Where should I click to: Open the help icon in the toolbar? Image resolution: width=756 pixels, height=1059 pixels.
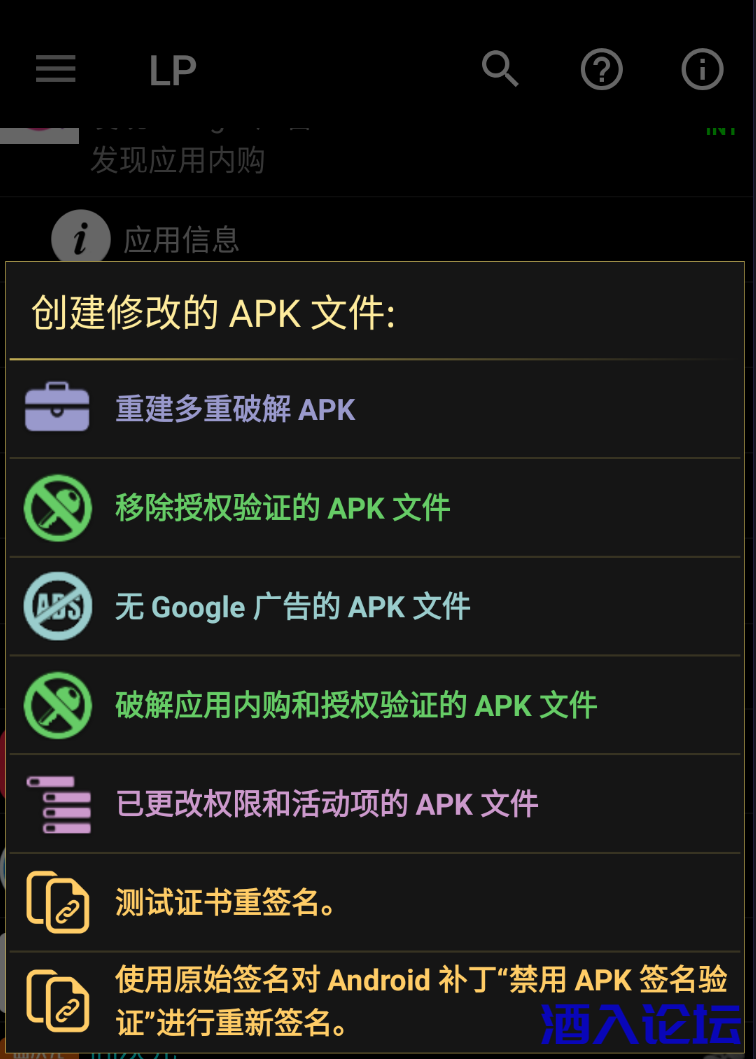(x=601, y=69)
